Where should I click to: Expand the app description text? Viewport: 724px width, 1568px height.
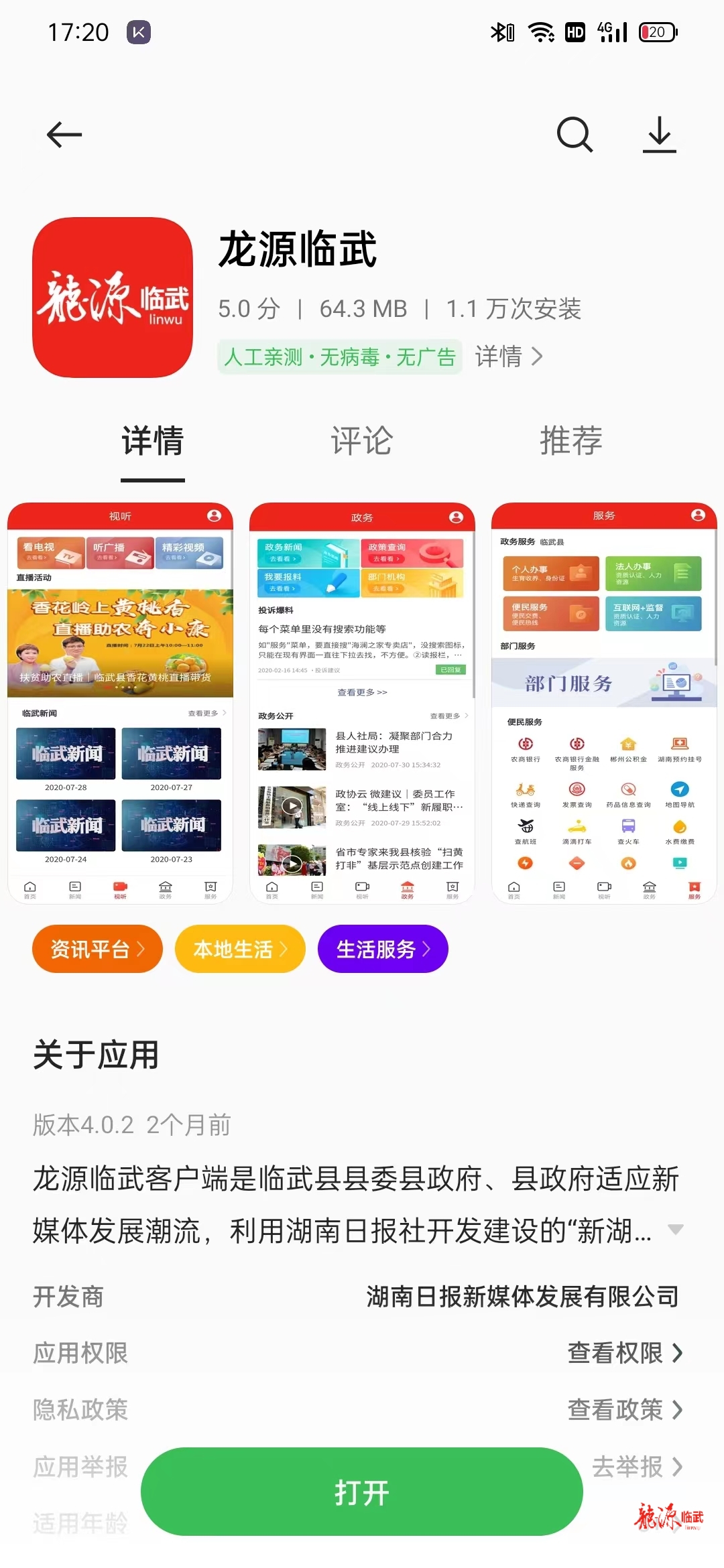click(x=676, y=1229)
